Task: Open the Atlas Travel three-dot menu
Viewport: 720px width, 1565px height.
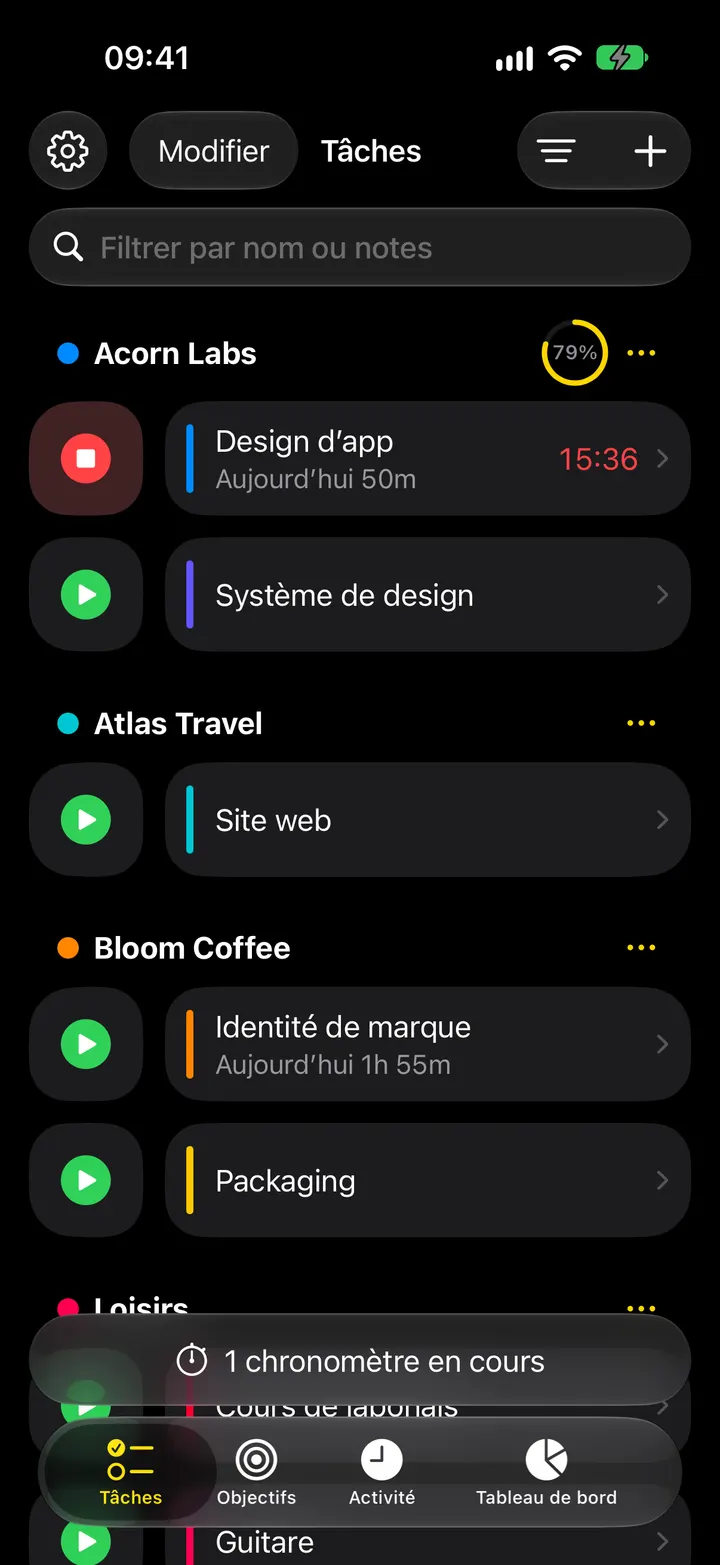Action: (641, 723)
